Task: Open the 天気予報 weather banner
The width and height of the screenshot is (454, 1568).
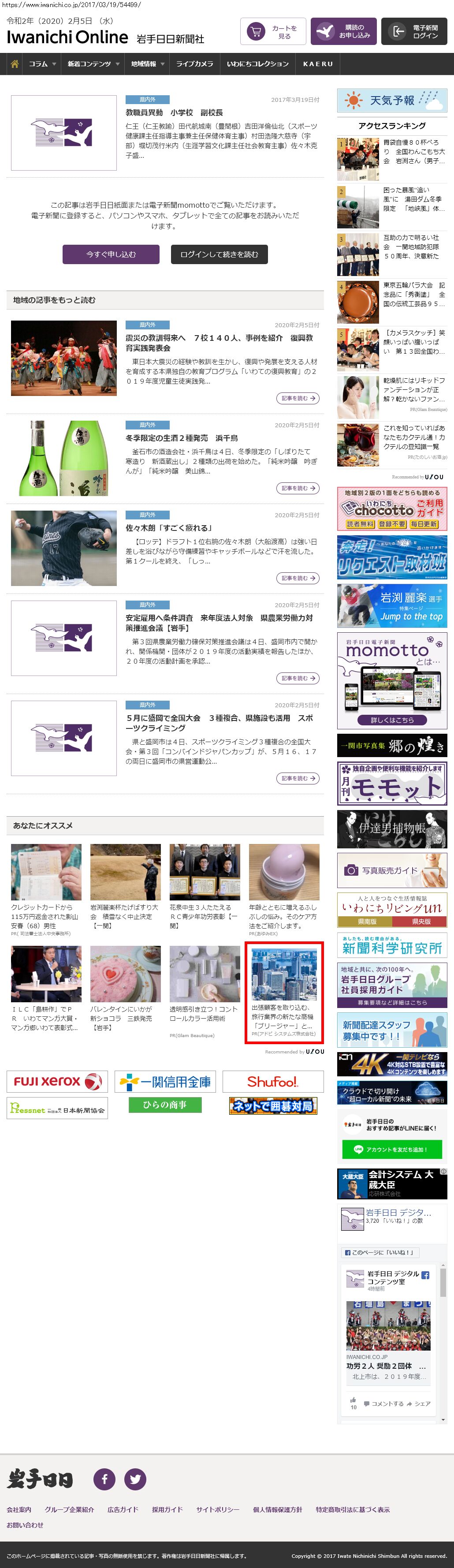Action: point(392,101)
